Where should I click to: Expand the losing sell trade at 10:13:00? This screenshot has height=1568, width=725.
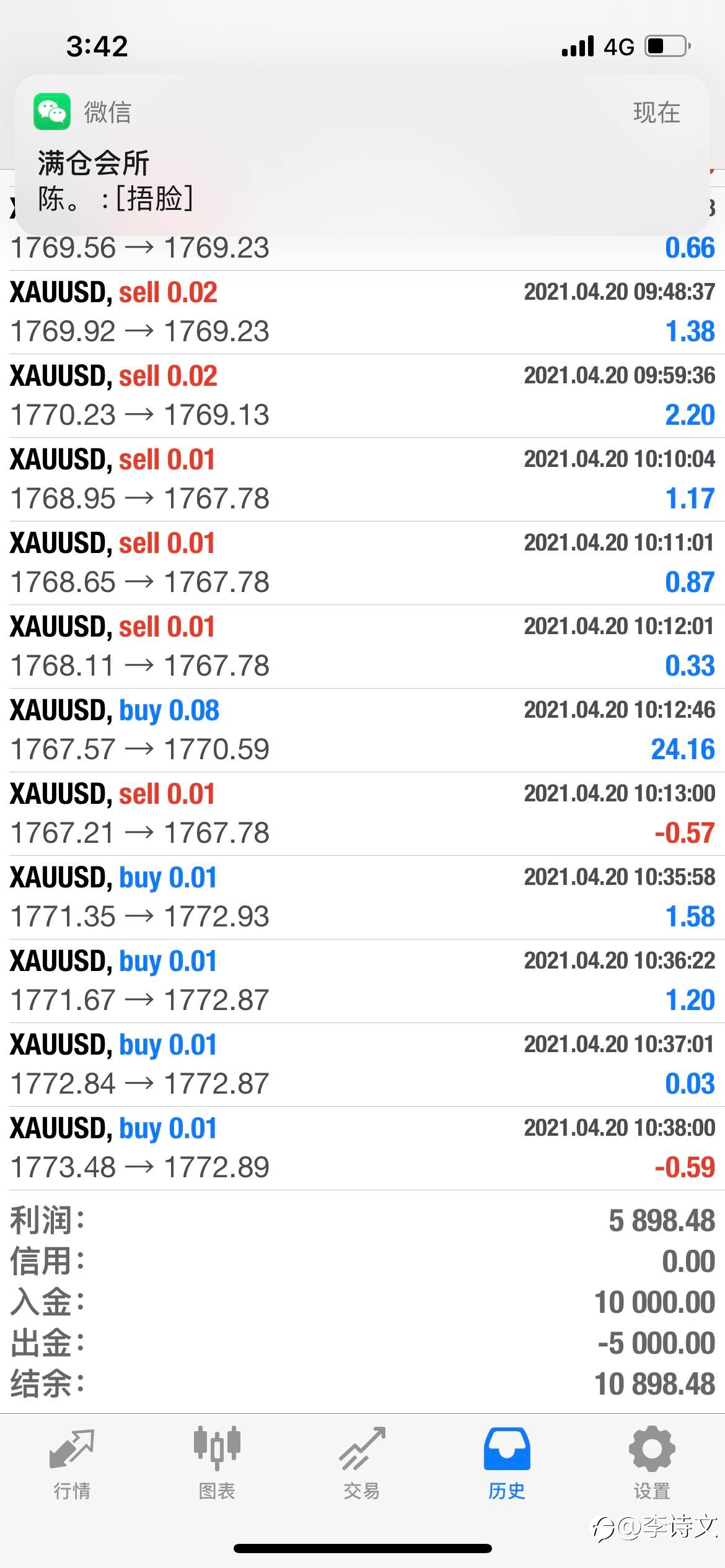click(x=362, y=814)
